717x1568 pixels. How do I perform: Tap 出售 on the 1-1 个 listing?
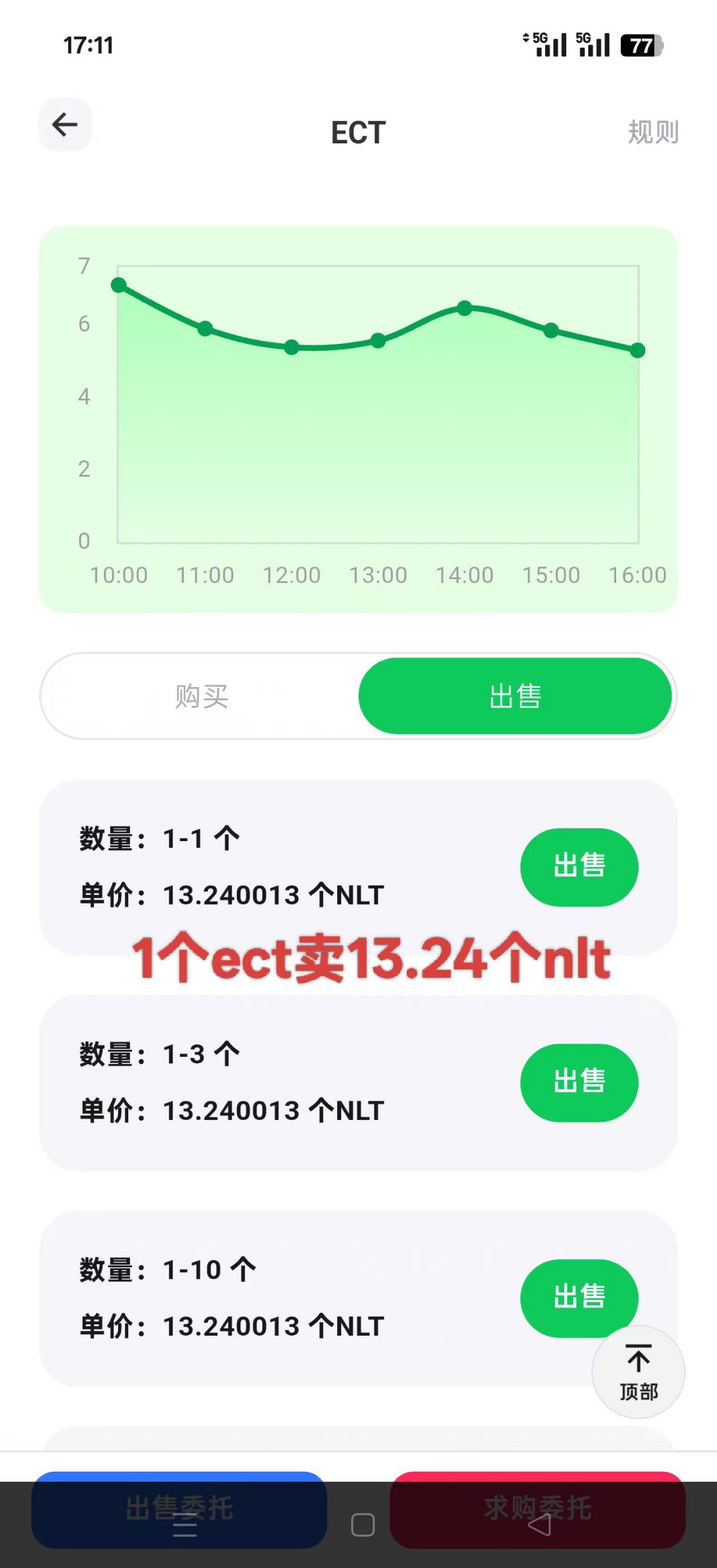579,866
